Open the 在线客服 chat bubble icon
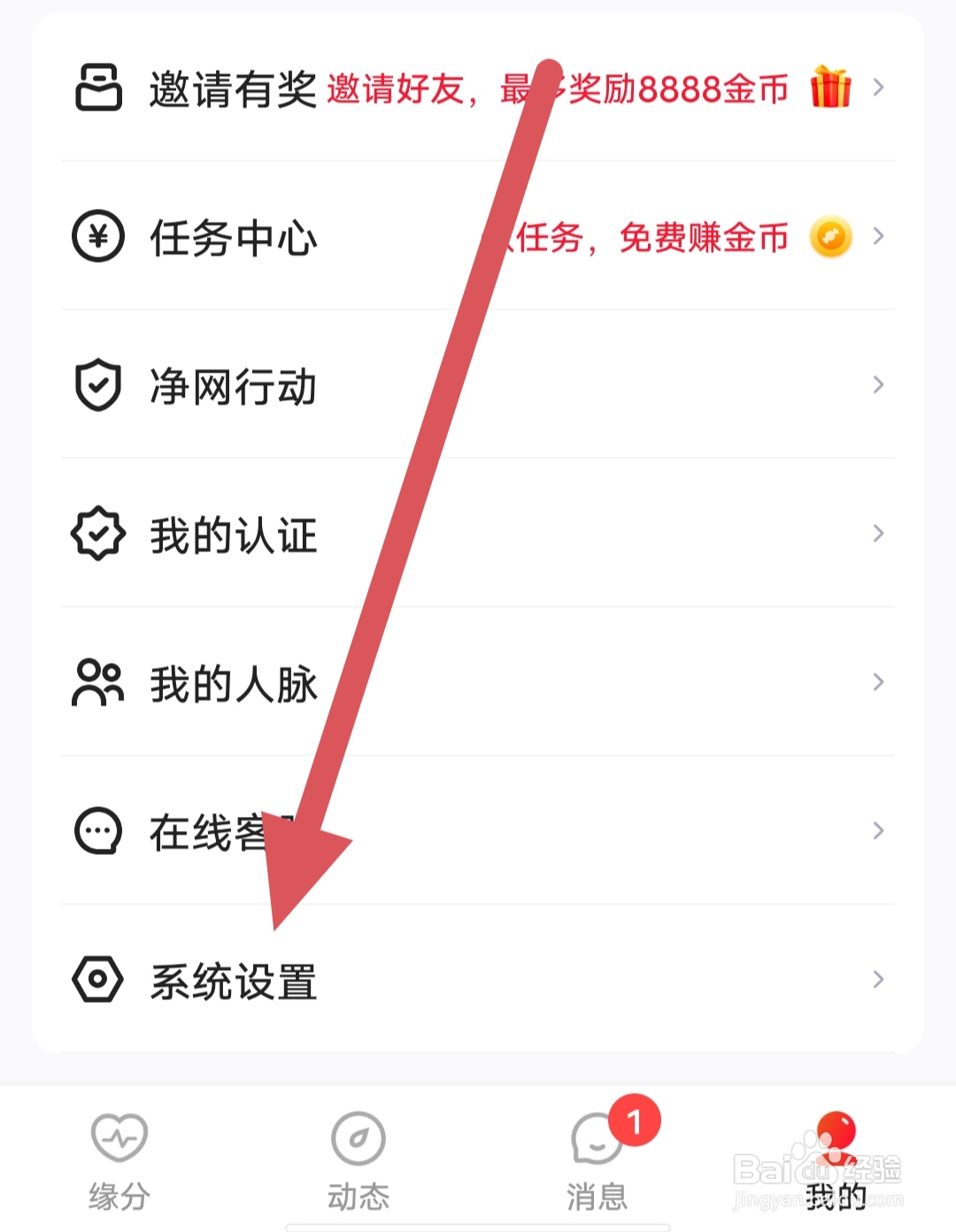Screen dimensions: 956x1232 coord(97,830)
